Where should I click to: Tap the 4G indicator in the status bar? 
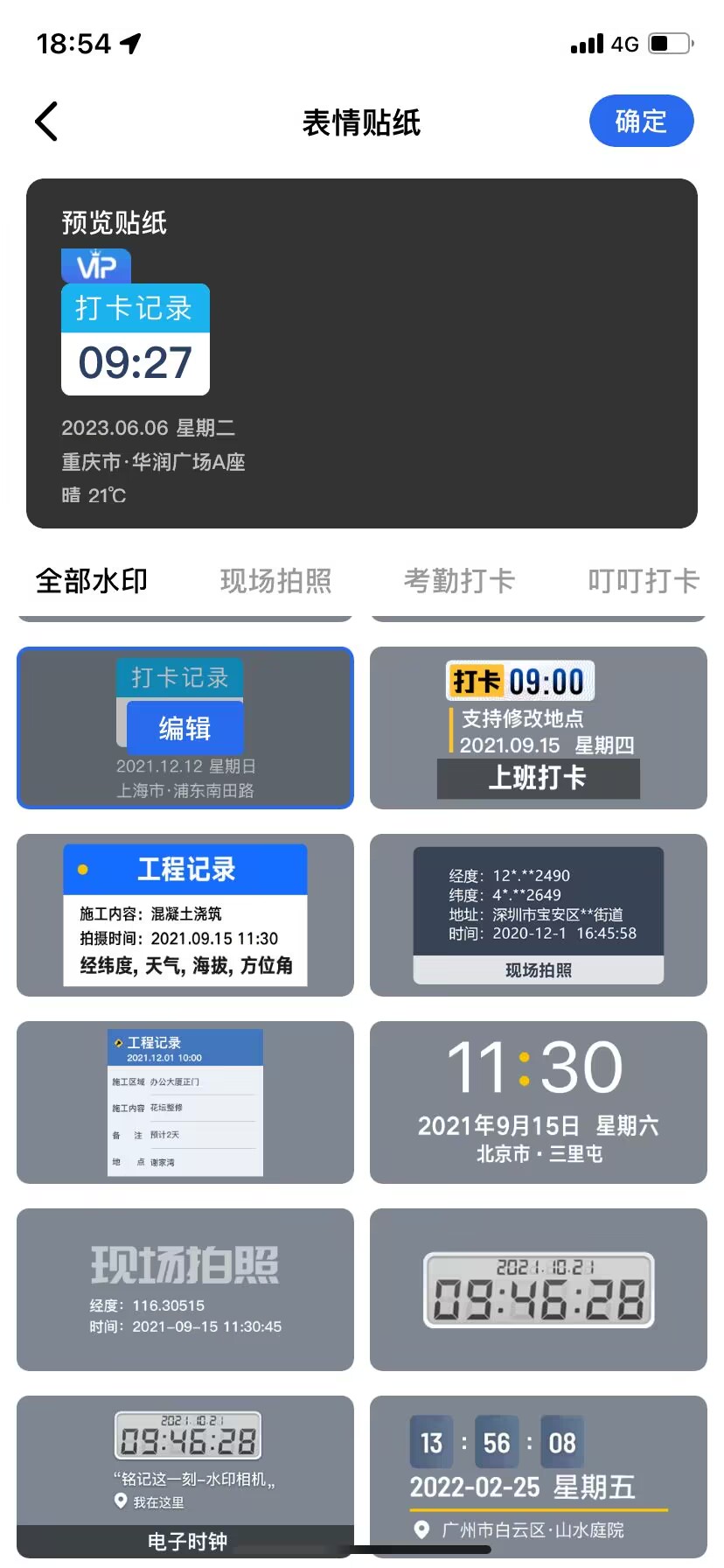(x=625, y=43)
